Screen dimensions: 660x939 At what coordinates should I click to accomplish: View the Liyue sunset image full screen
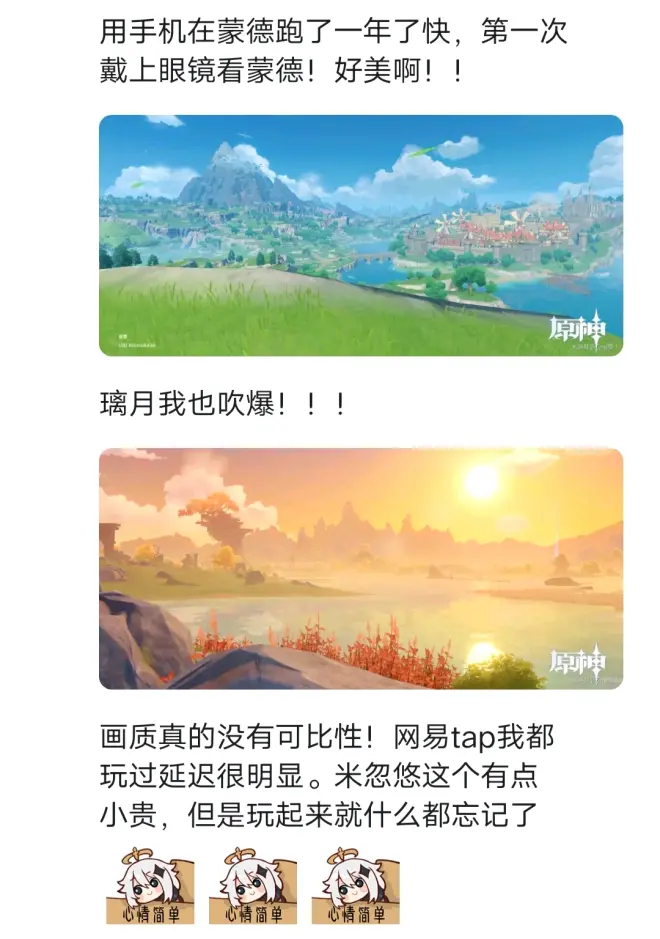coord(360,568)
